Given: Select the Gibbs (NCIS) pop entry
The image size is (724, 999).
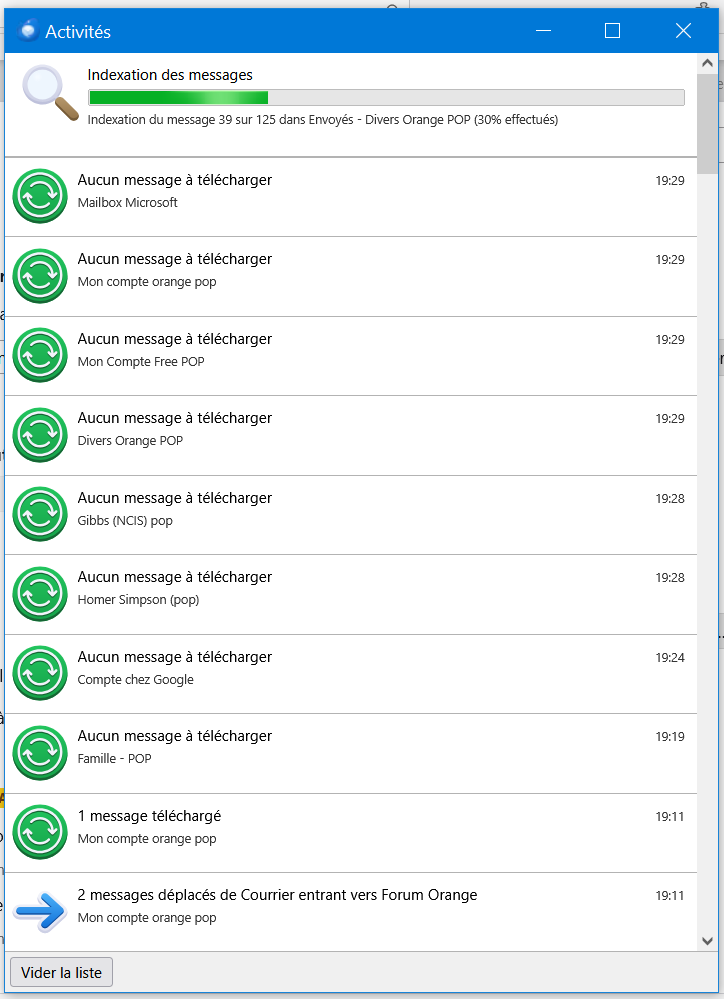Looking at the screenshot, I should (x=350, y=514).
